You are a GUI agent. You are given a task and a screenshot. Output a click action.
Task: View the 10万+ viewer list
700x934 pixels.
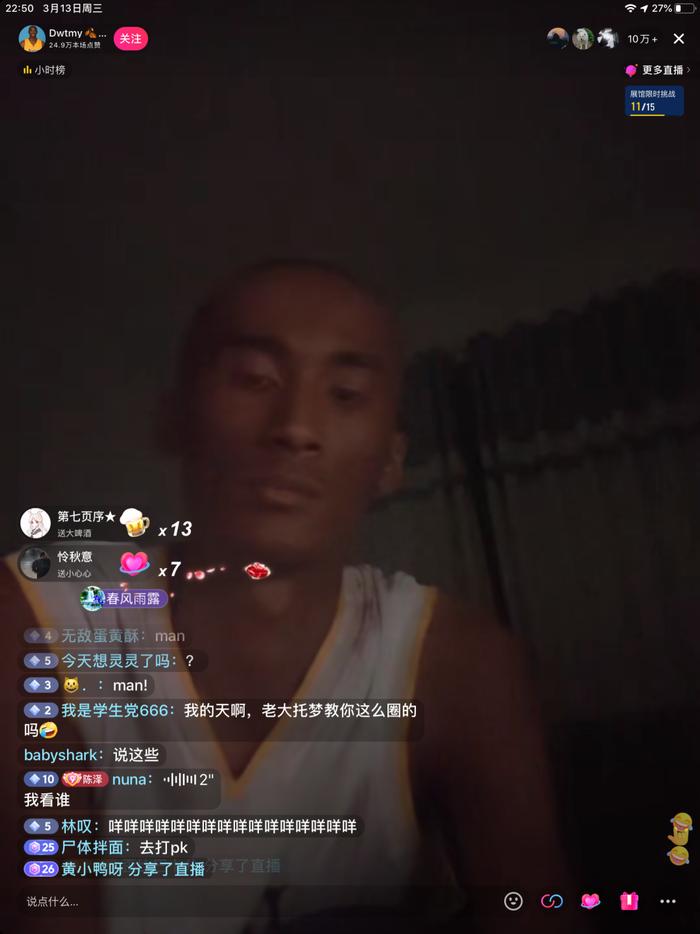click(x=642, y=39)
